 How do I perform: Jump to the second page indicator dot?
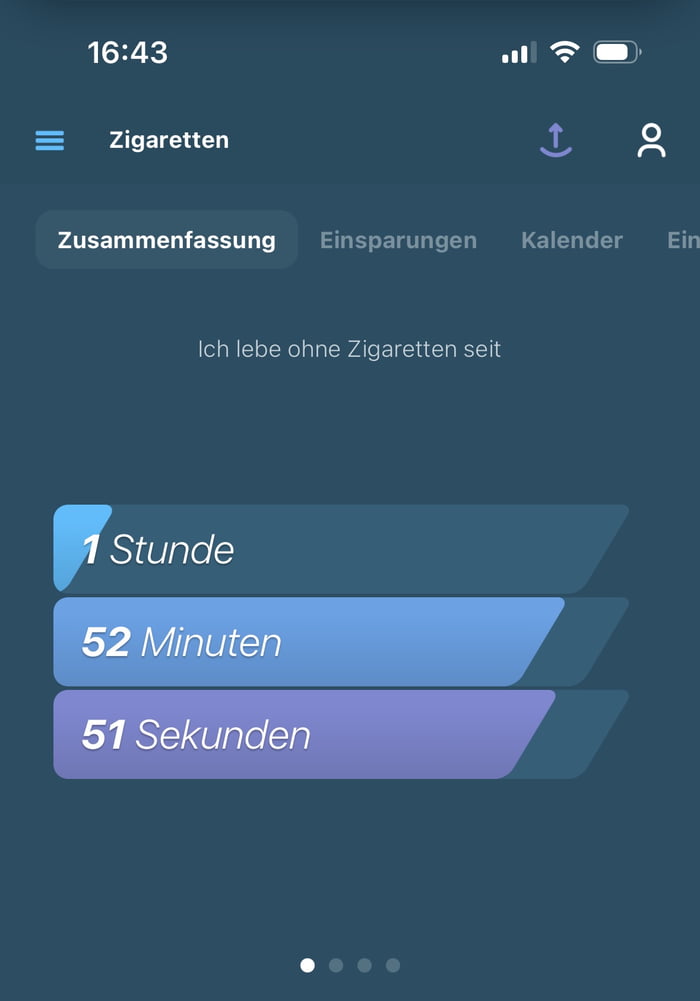point(336,965)
